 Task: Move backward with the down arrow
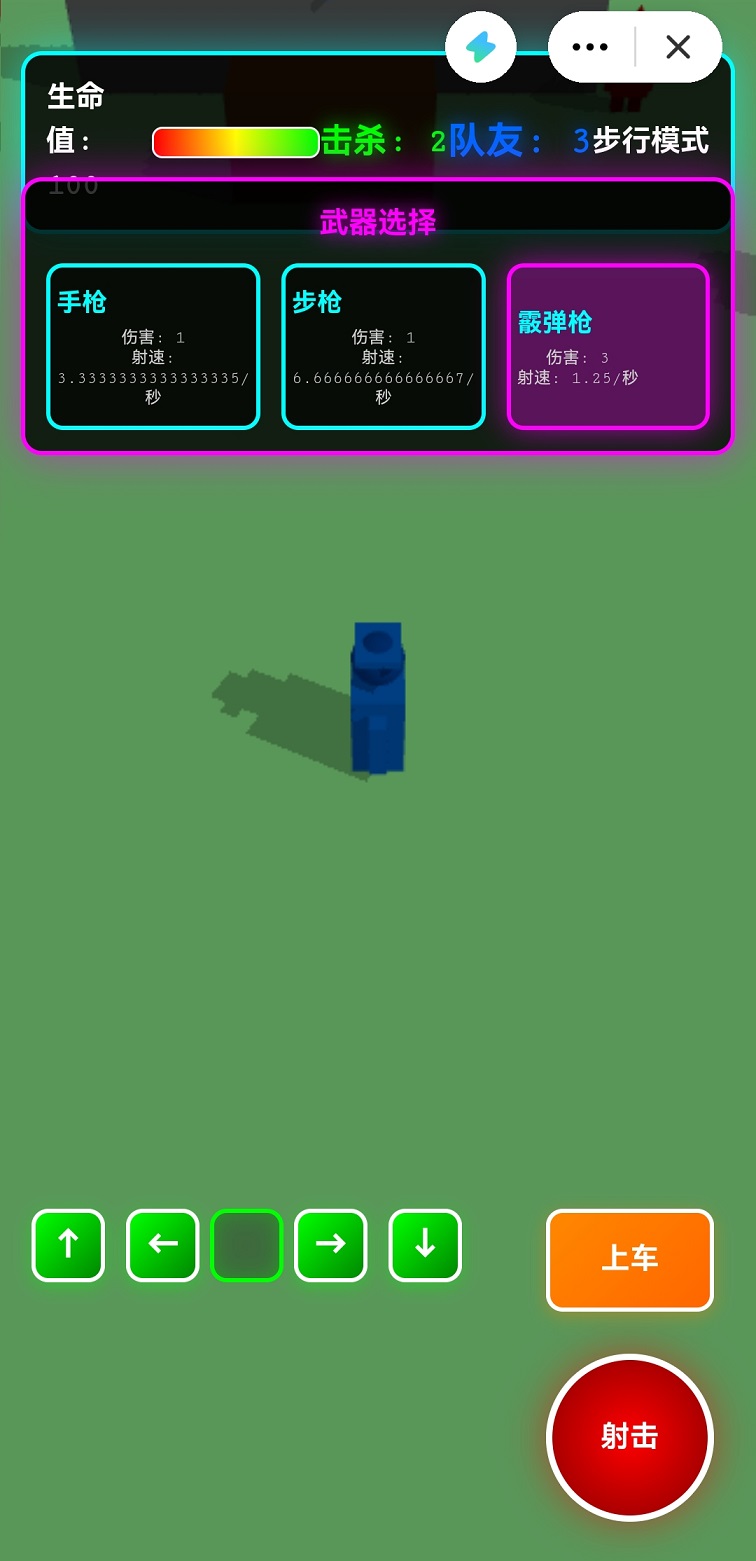pos(425,1245)
